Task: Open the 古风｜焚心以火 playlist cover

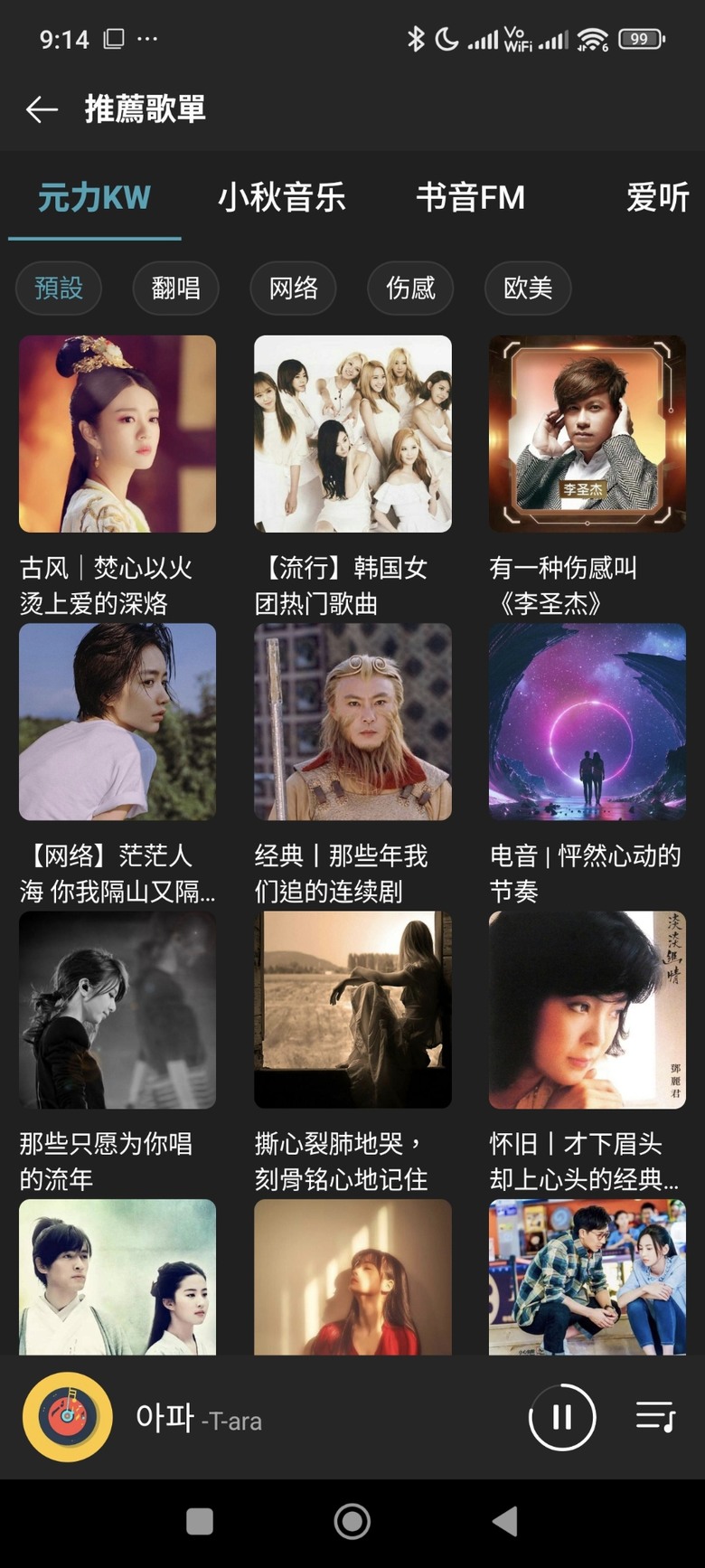Action: click(x=117, y=433)
